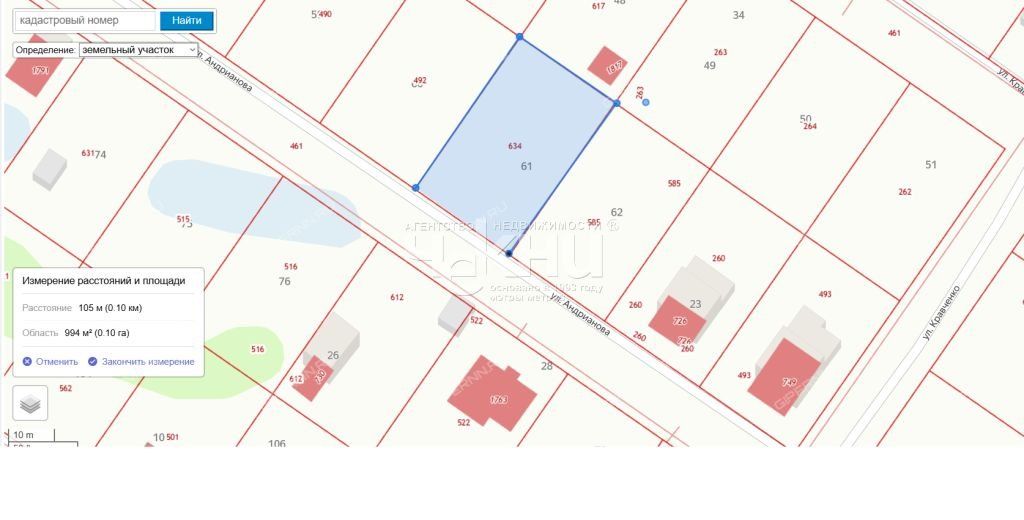
Task: Tap the cadastral number search field
Action: 86,20
